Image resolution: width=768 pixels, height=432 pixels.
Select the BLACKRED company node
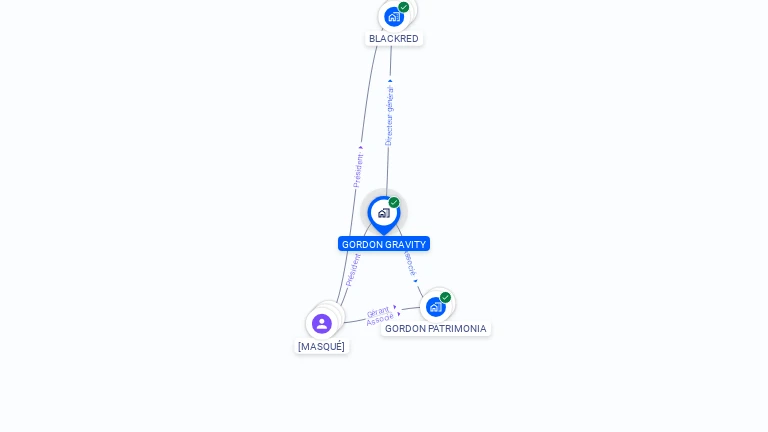394,16
